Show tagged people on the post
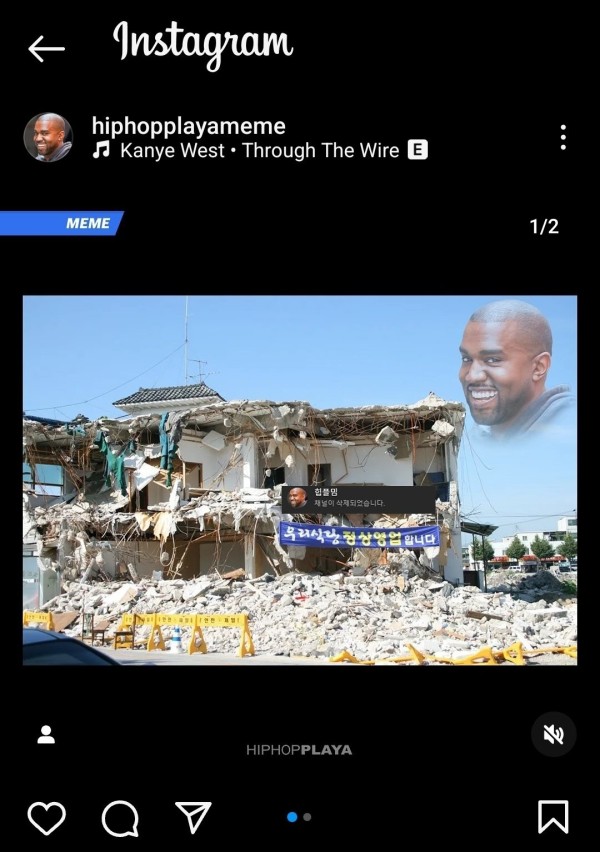The height and width of the screenshot is (852, 600). (x=46, y=735)
